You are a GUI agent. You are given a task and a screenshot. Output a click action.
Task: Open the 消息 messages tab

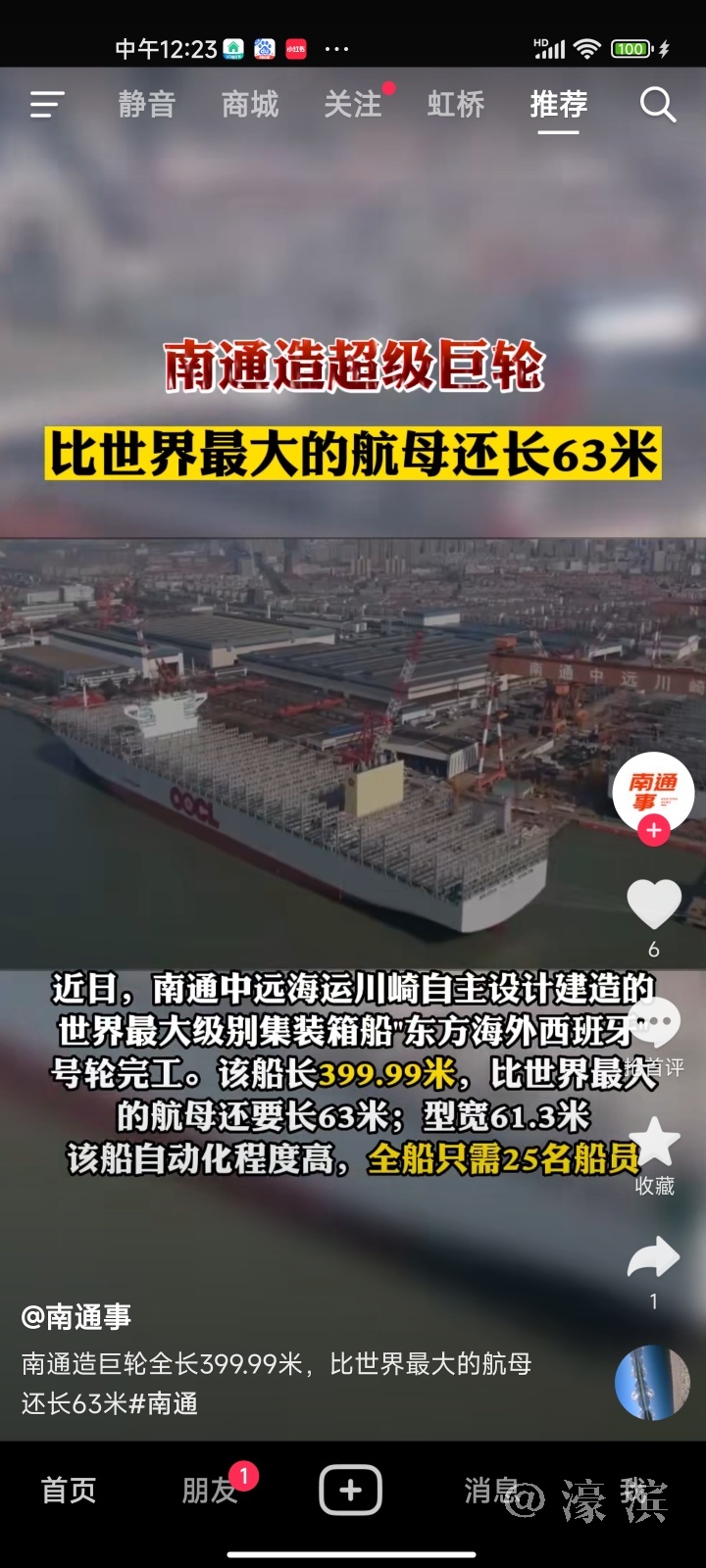[x=491, y=1491]
